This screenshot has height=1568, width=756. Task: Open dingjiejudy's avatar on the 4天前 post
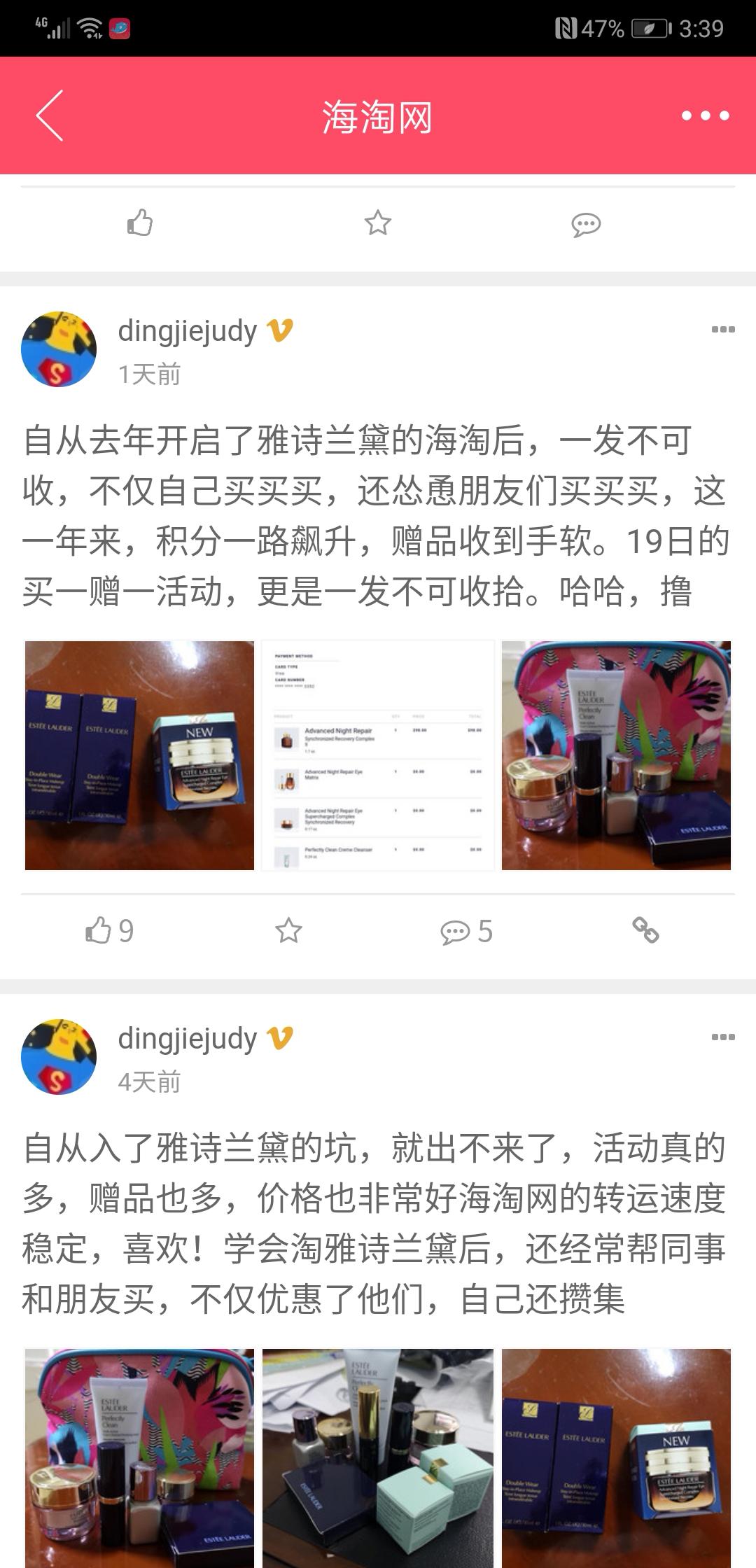(x=59, y=1057)
